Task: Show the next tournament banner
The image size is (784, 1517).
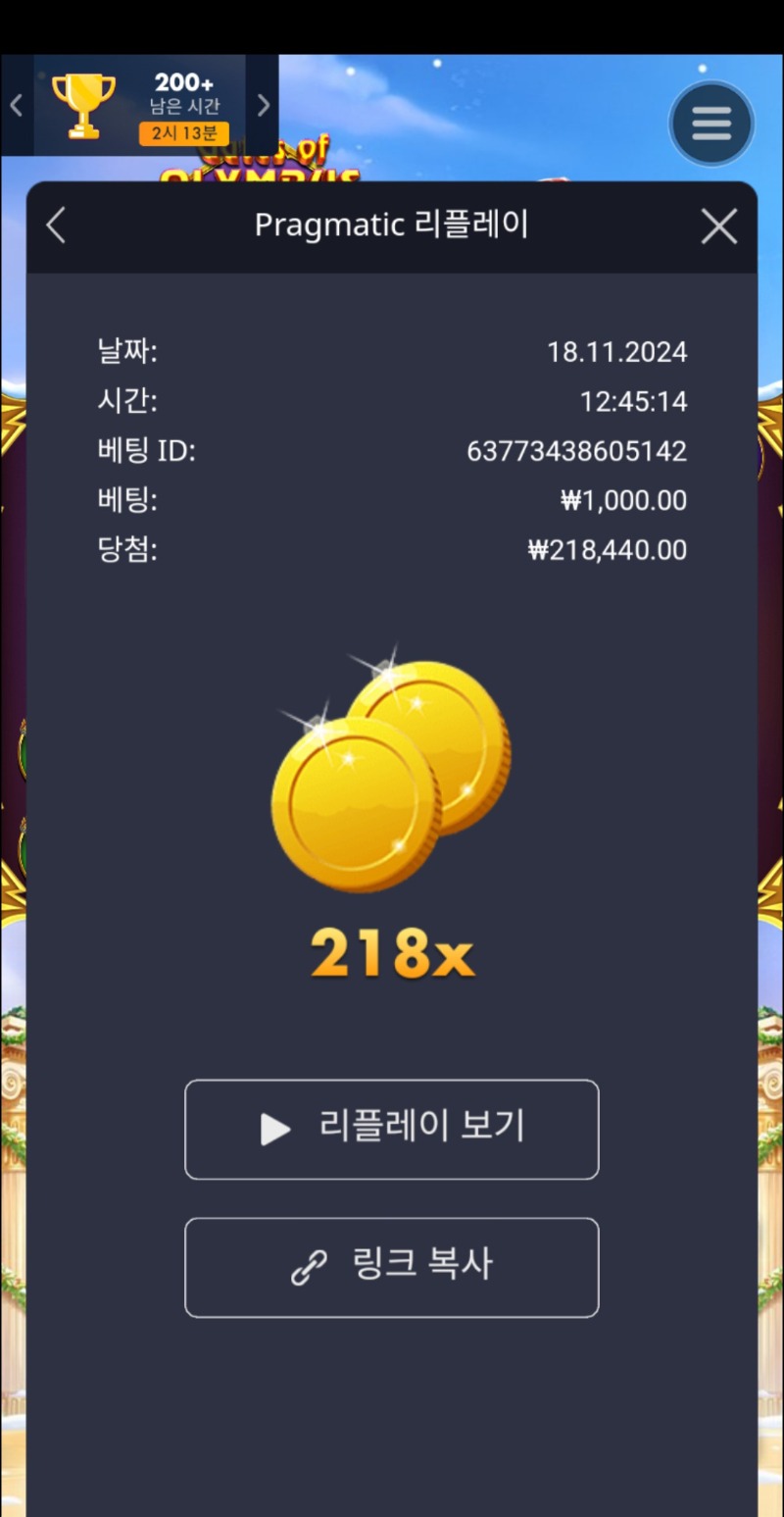Action: coord(263,105)
